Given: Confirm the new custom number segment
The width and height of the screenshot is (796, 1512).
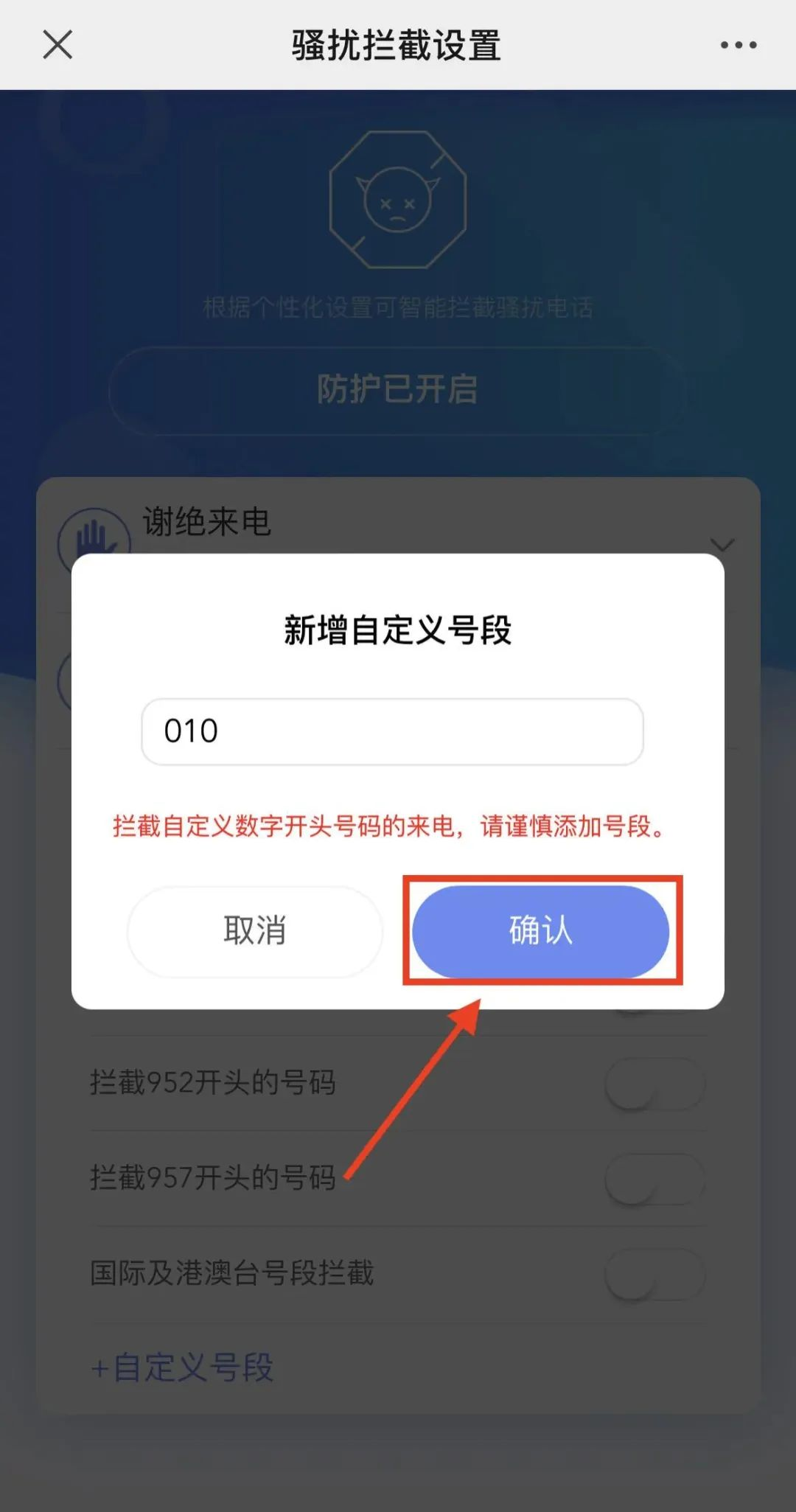Looking at the screenshot, I should click(x=540, y=931).
